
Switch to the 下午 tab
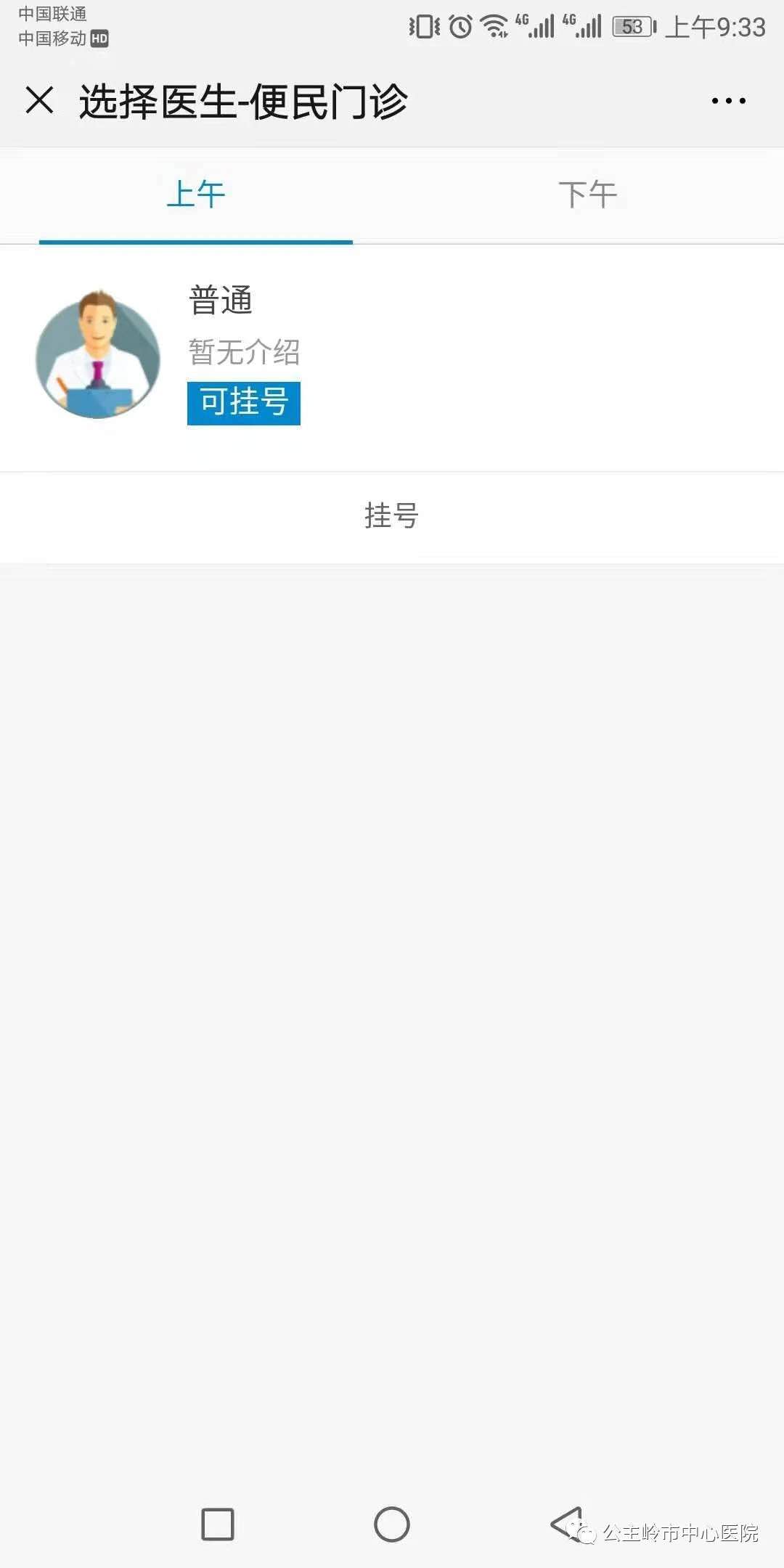587,195
